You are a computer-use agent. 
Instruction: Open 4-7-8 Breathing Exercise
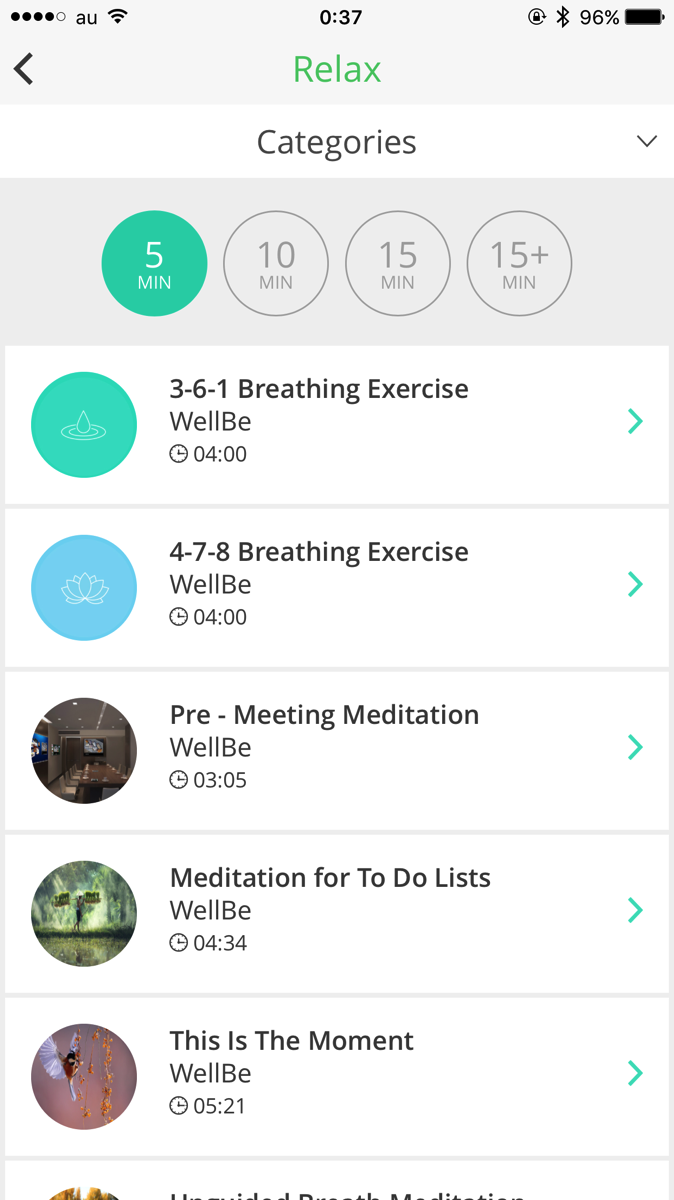(337, 588)
